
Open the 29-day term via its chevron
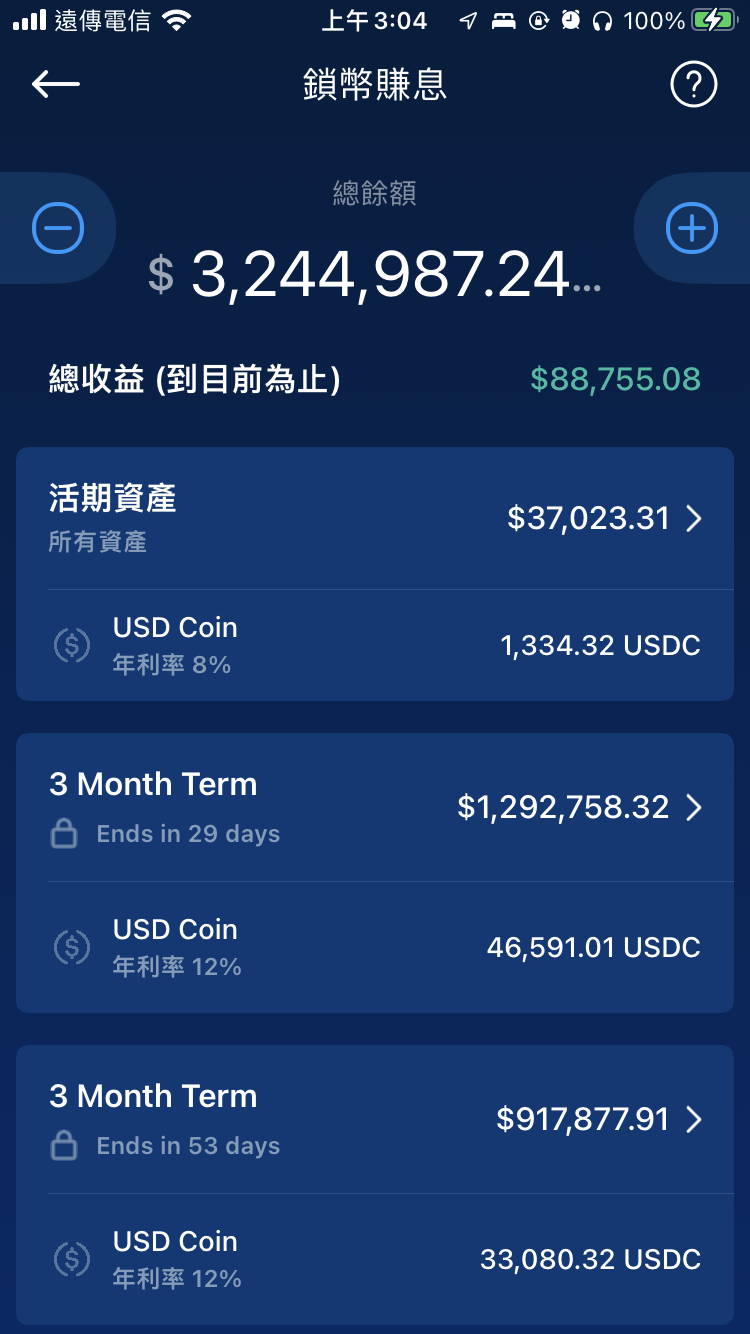click(x=692, y=807)
